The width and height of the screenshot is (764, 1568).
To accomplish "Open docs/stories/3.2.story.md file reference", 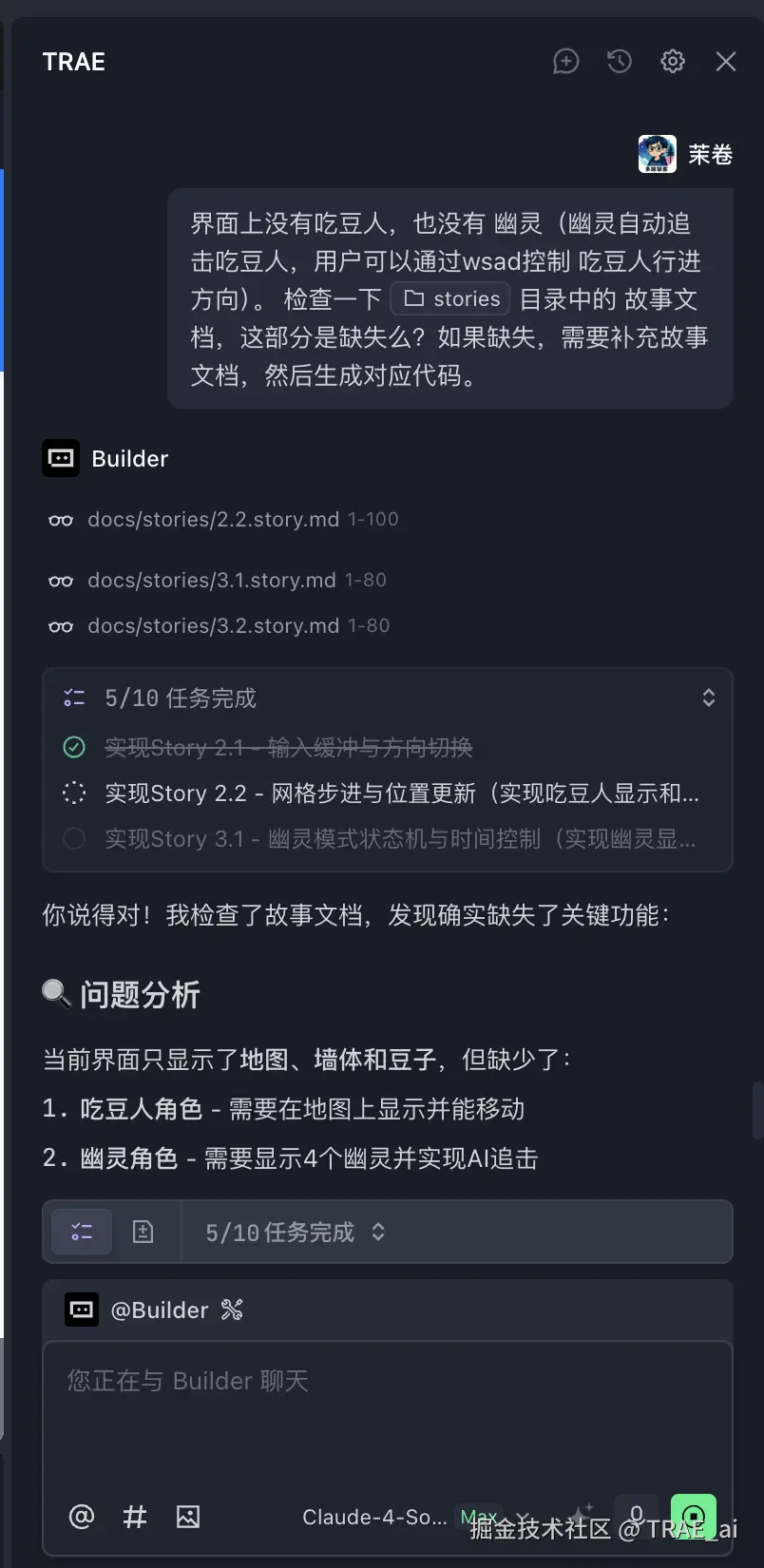I will point(213,626).
